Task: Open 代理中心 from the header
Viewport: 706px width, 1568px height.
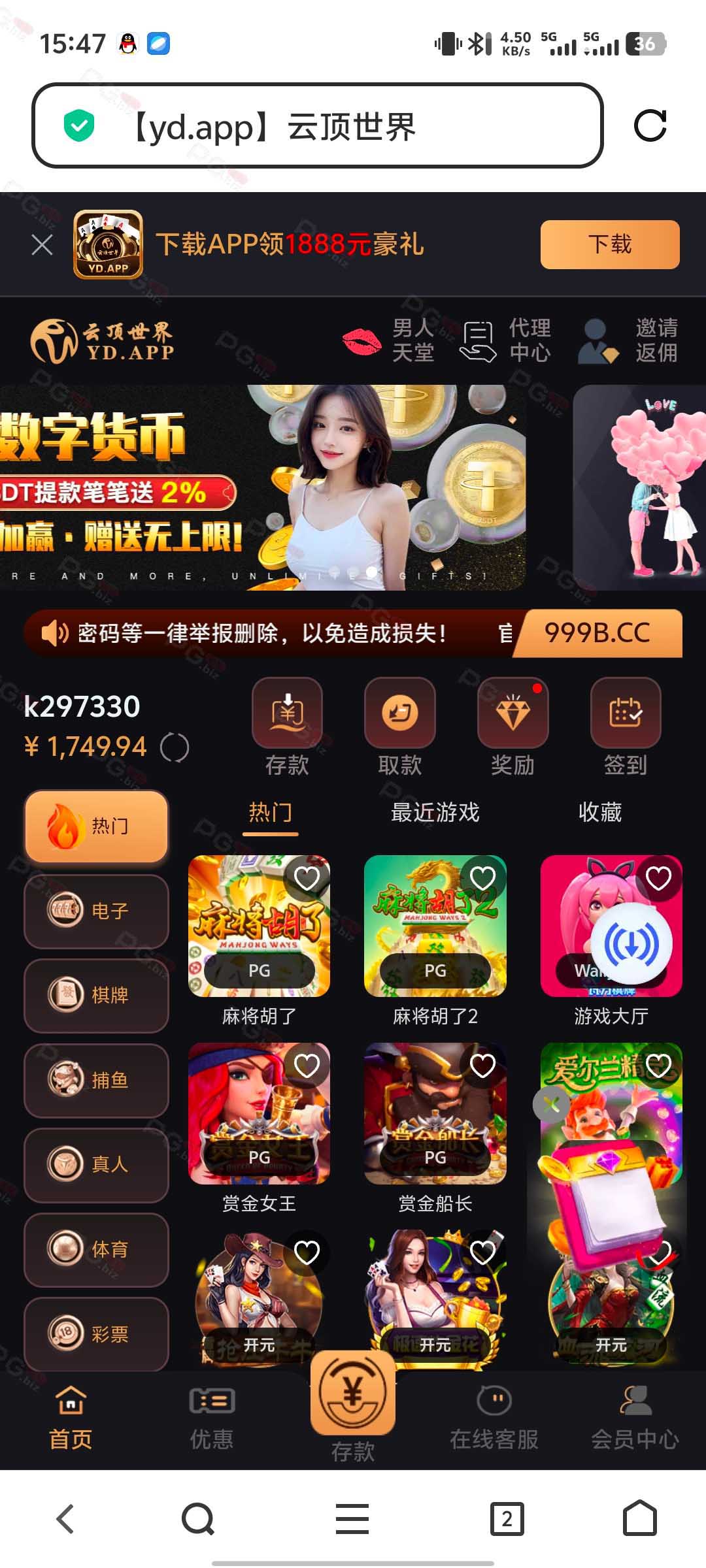Action: coord(506,340)
